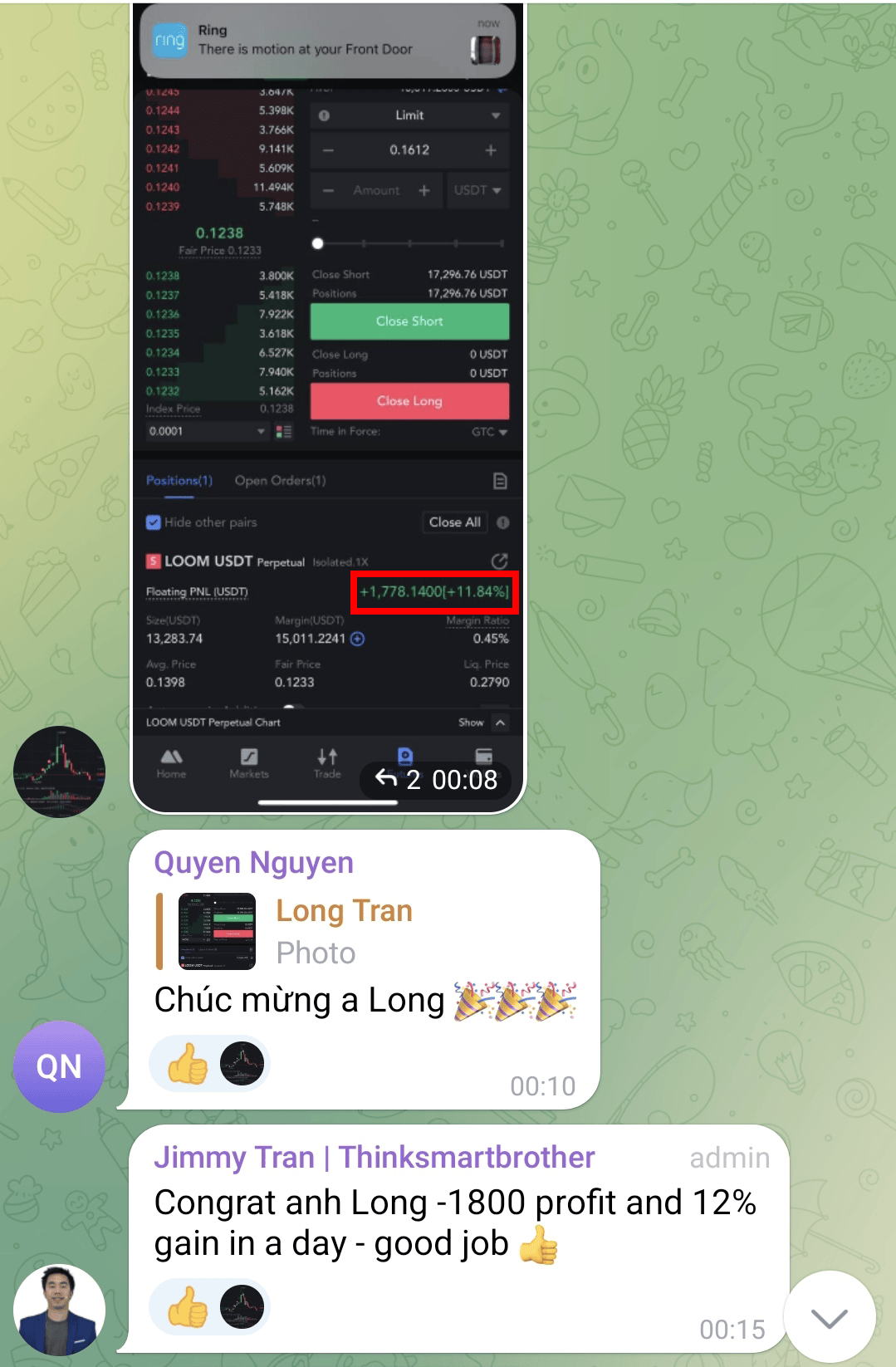896x1367 pixels.
Task: View the 2 replies on the photo
Action: (400, 779)
